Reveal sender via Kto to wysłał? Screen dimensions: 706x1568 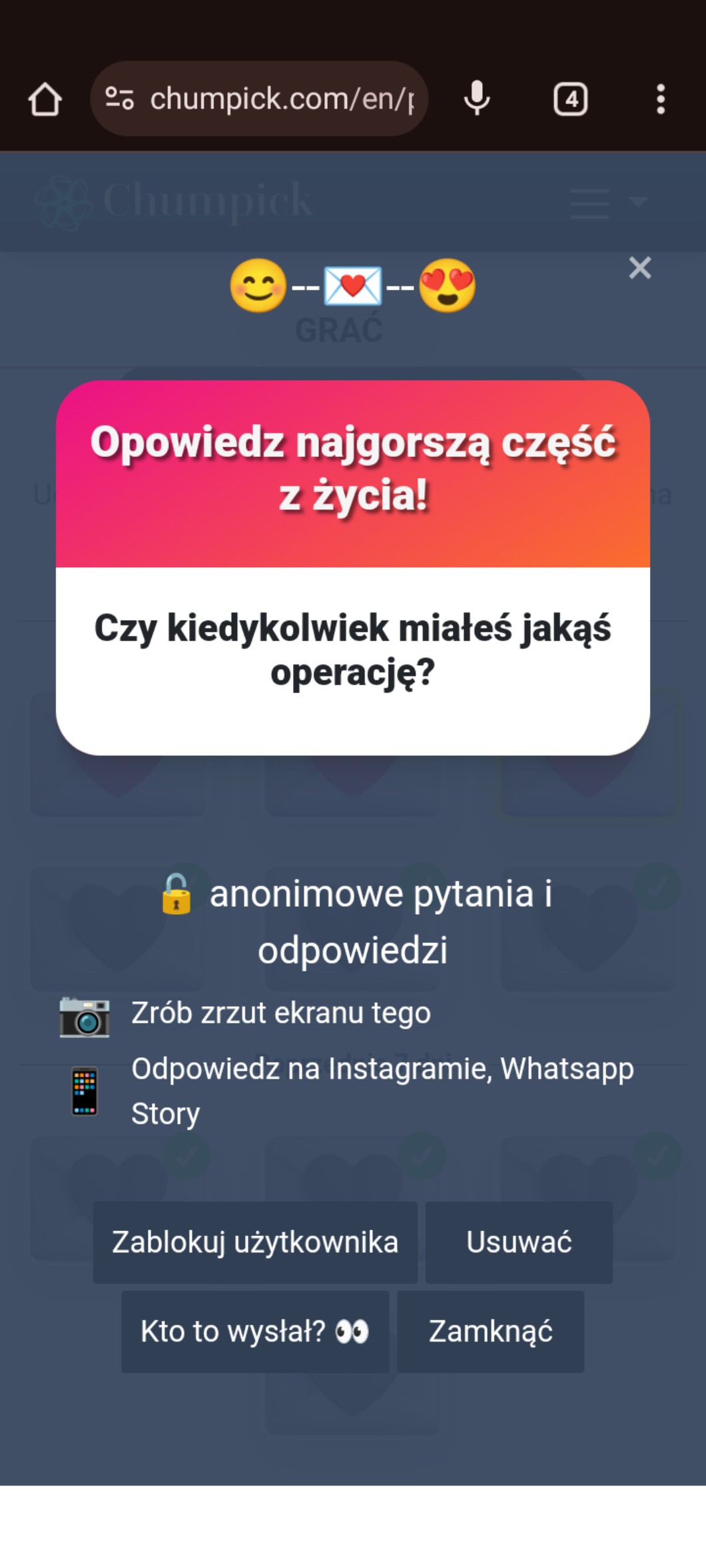255,1331
